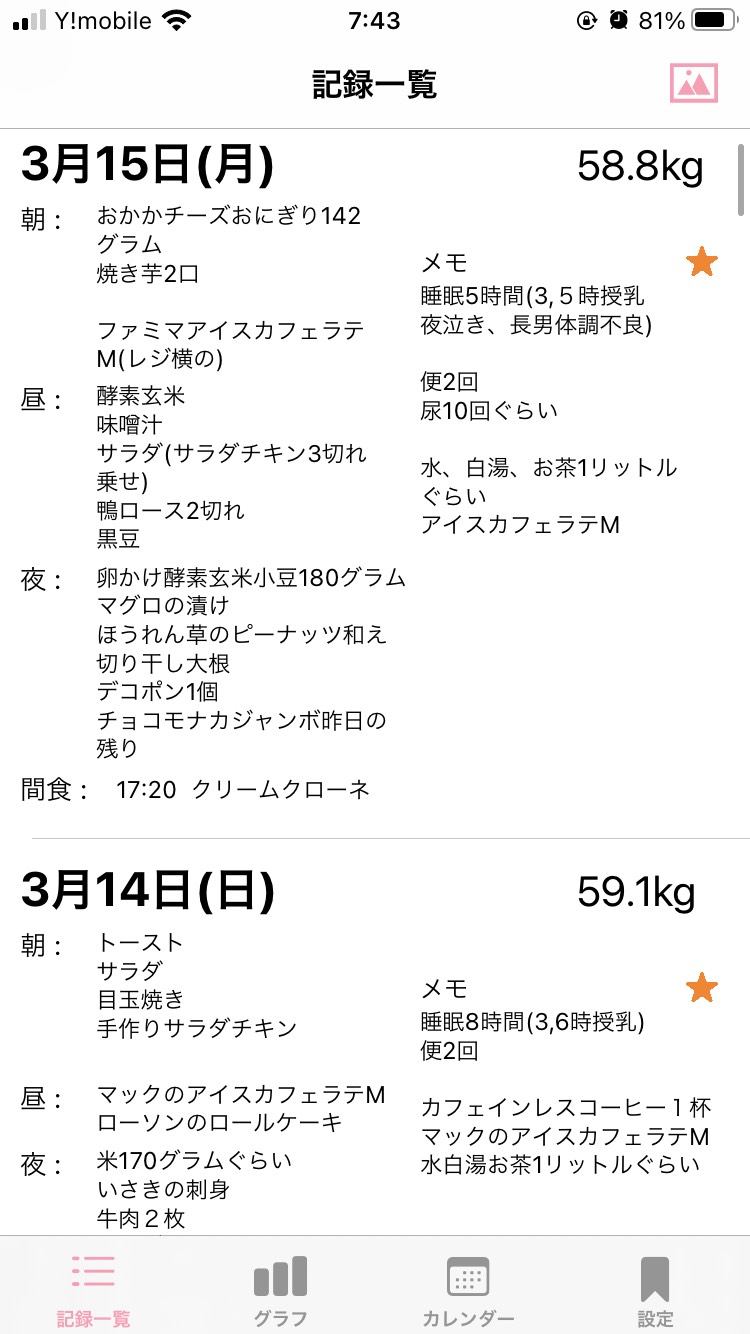Switch to the カレンダー tab
The width and height of the screenshot is (750, 1334).
[468, 1290]
